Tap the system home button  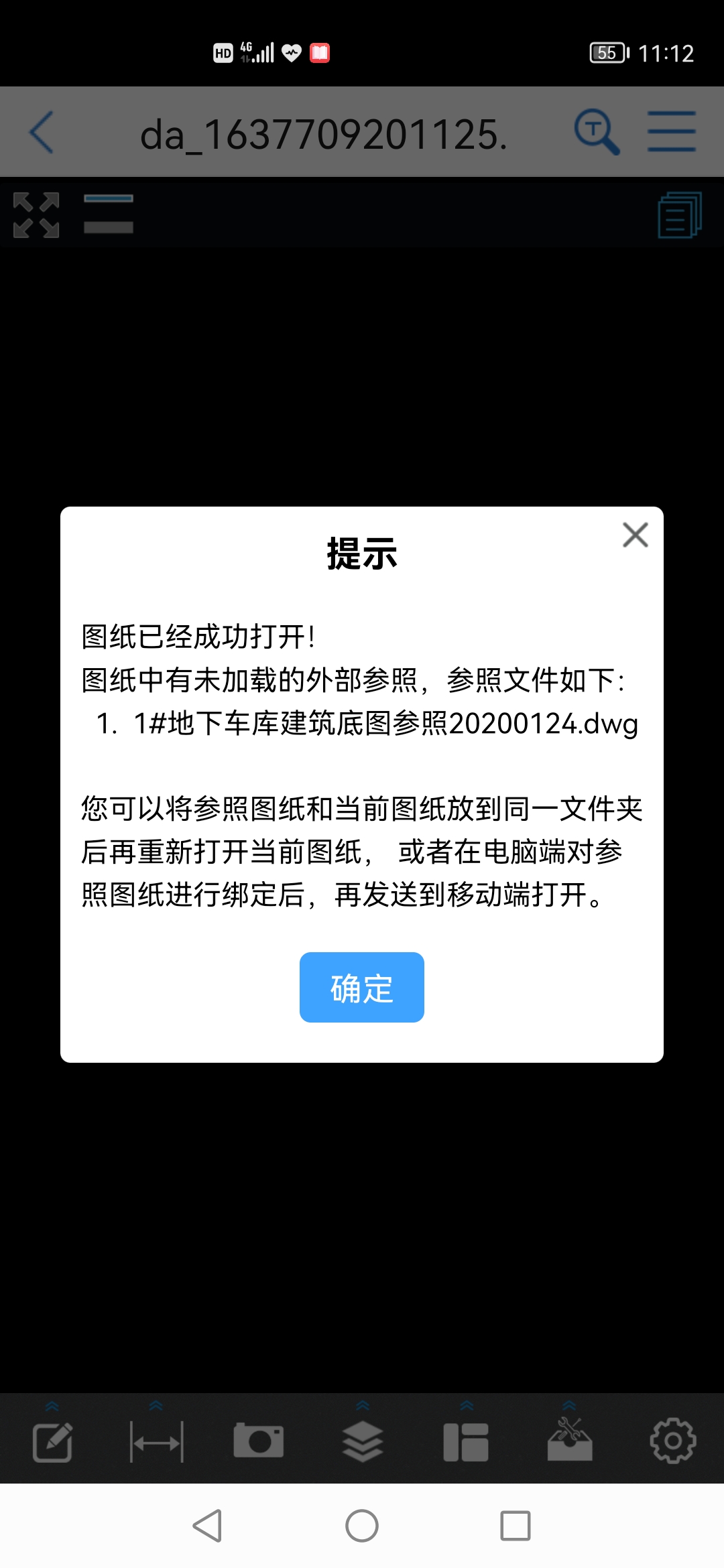[362, 1526]
